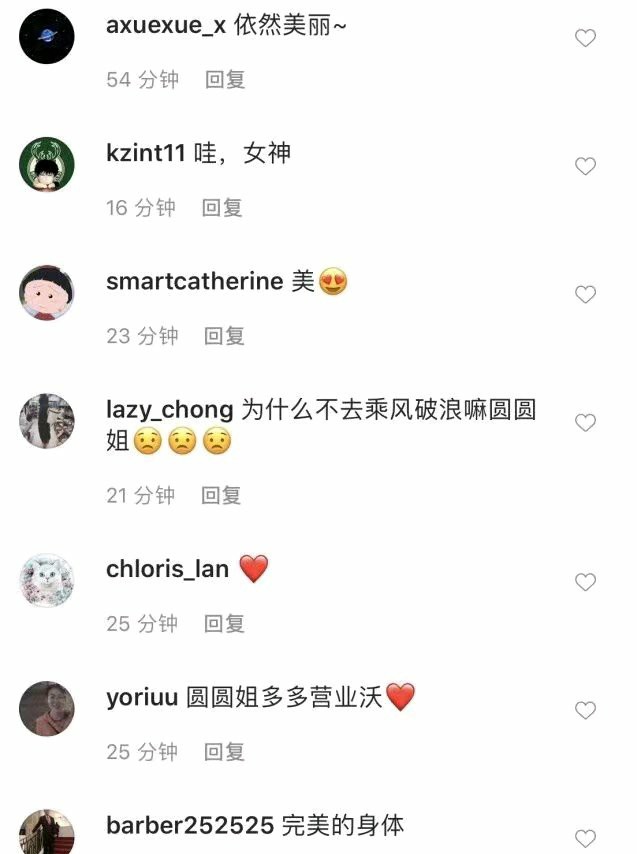Open barber252525's profile via username

click(189, 826)
